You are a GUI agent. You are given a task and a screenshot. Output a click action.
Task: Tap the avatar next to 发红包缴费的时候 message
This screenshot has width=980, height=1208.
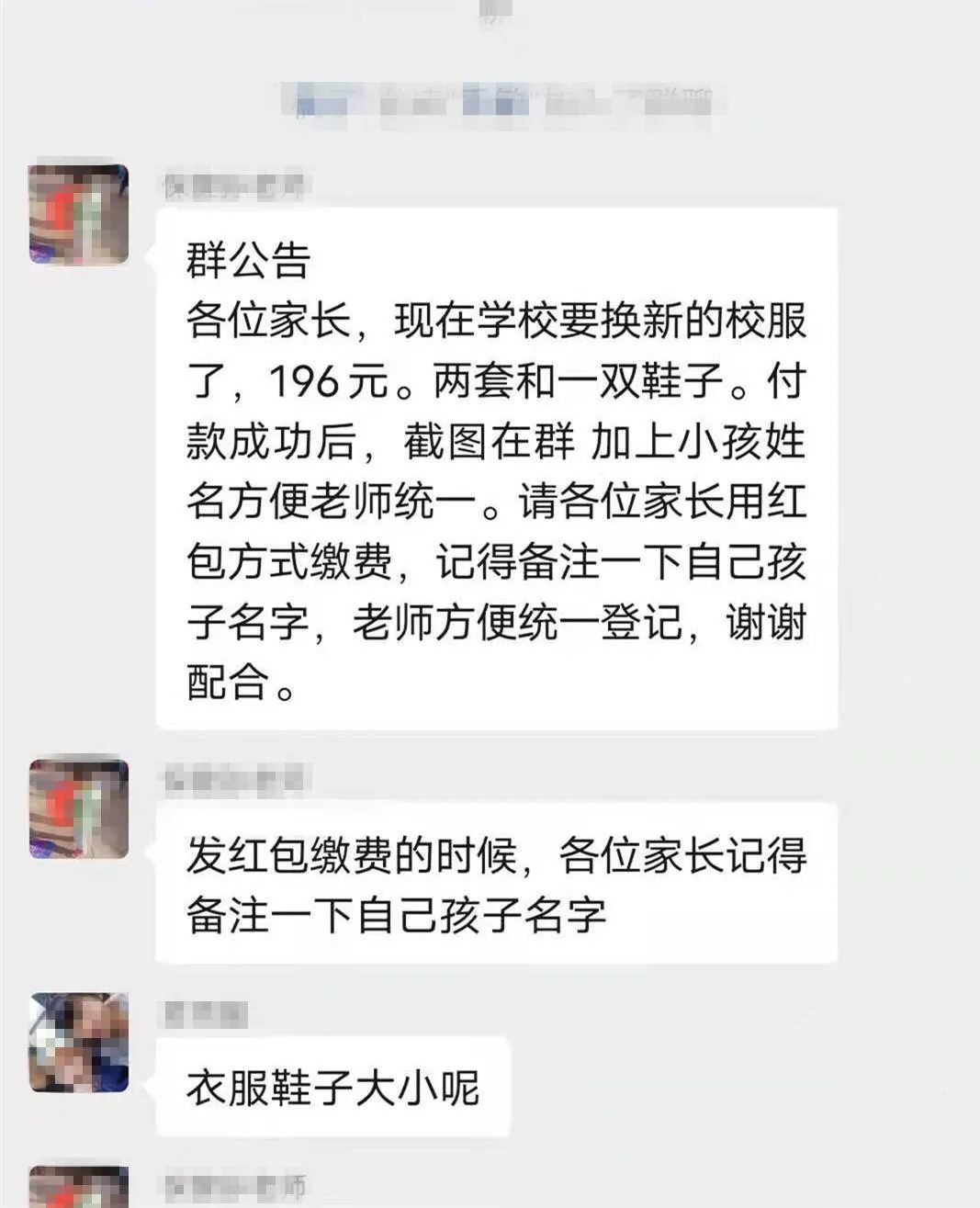78,808
